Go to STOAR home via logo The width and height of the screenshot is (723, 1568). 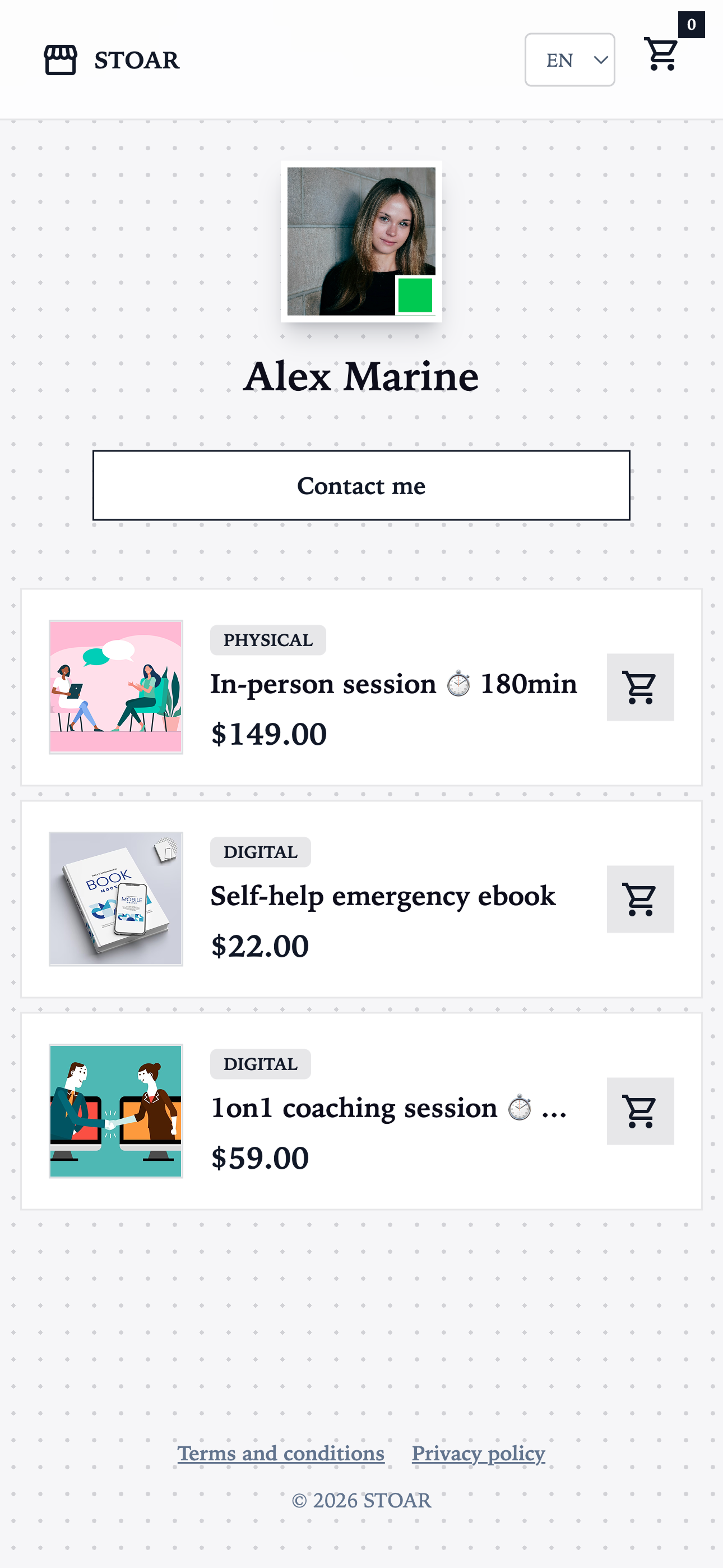pyautogui.click(x=112, y=59)
